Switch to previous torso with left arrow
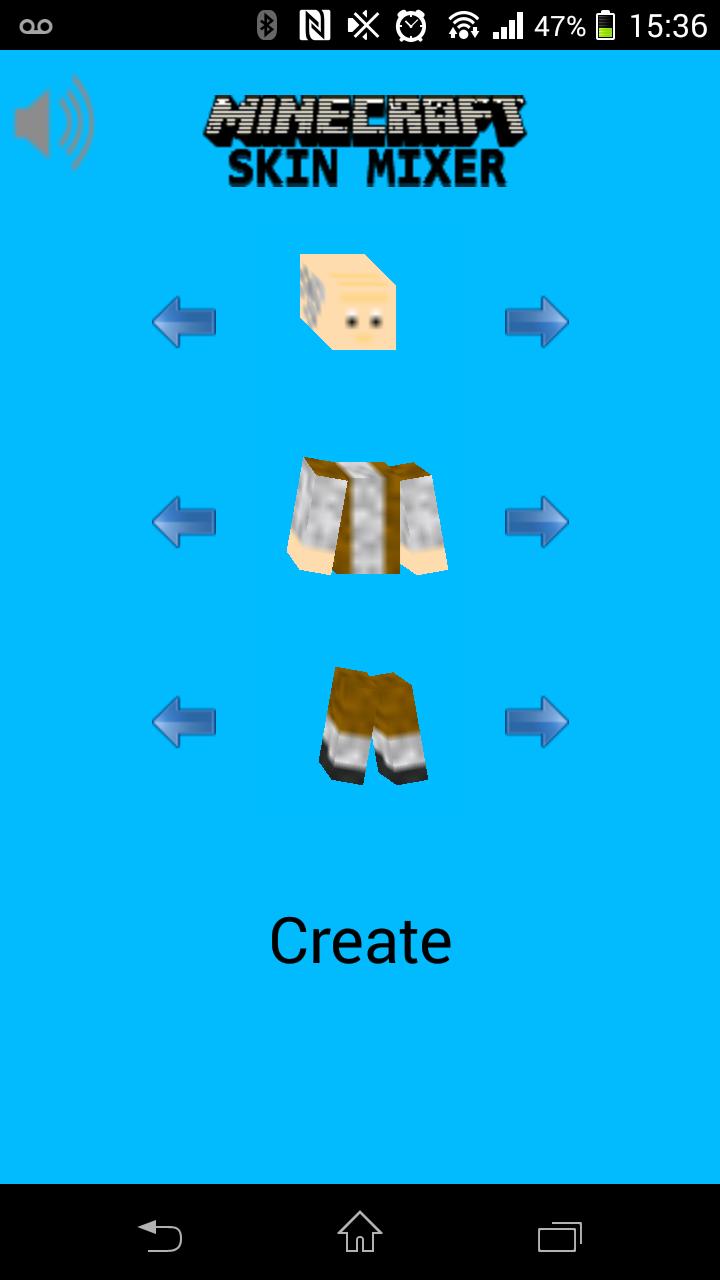The image size is (720, 1280). [184, 522]
